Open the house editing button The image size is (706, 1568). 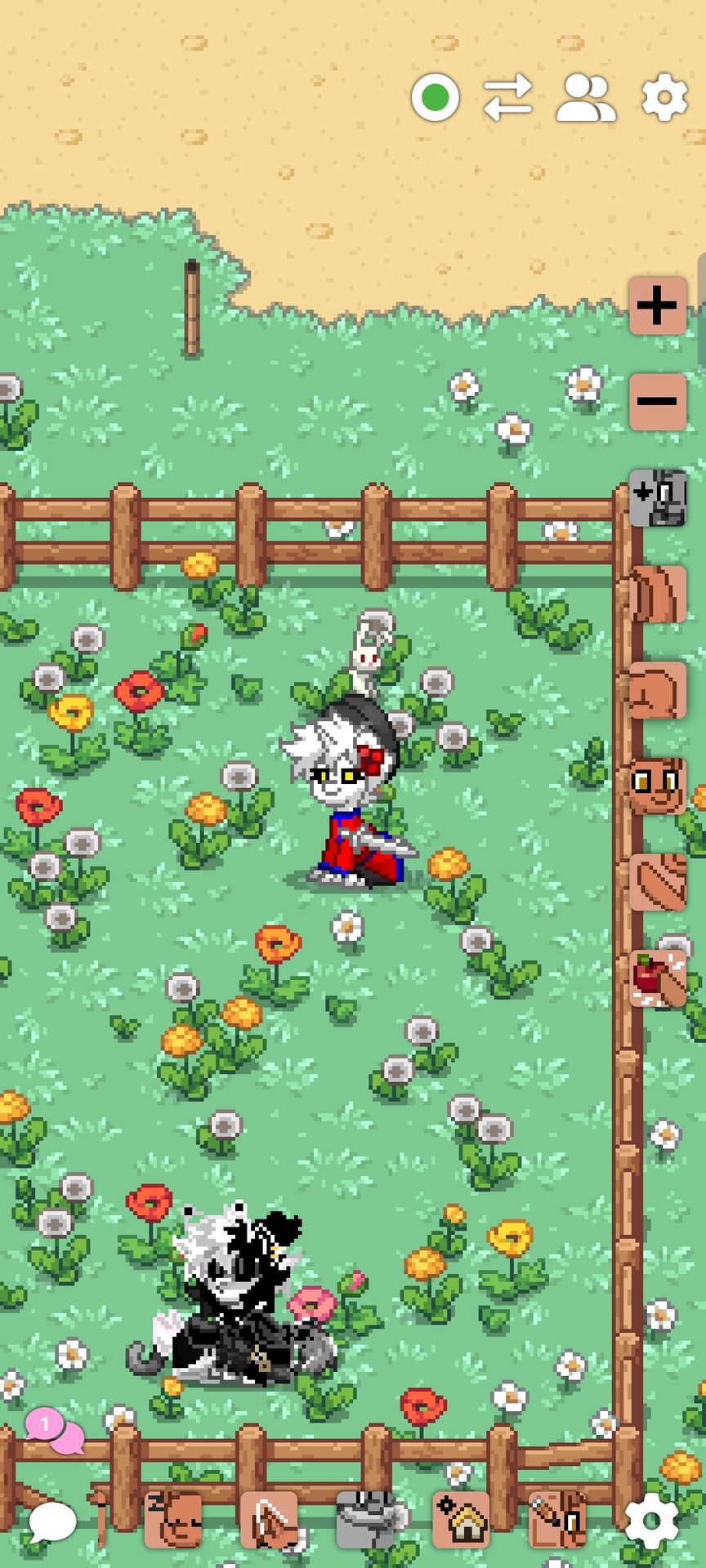[x=461, y=1520]
